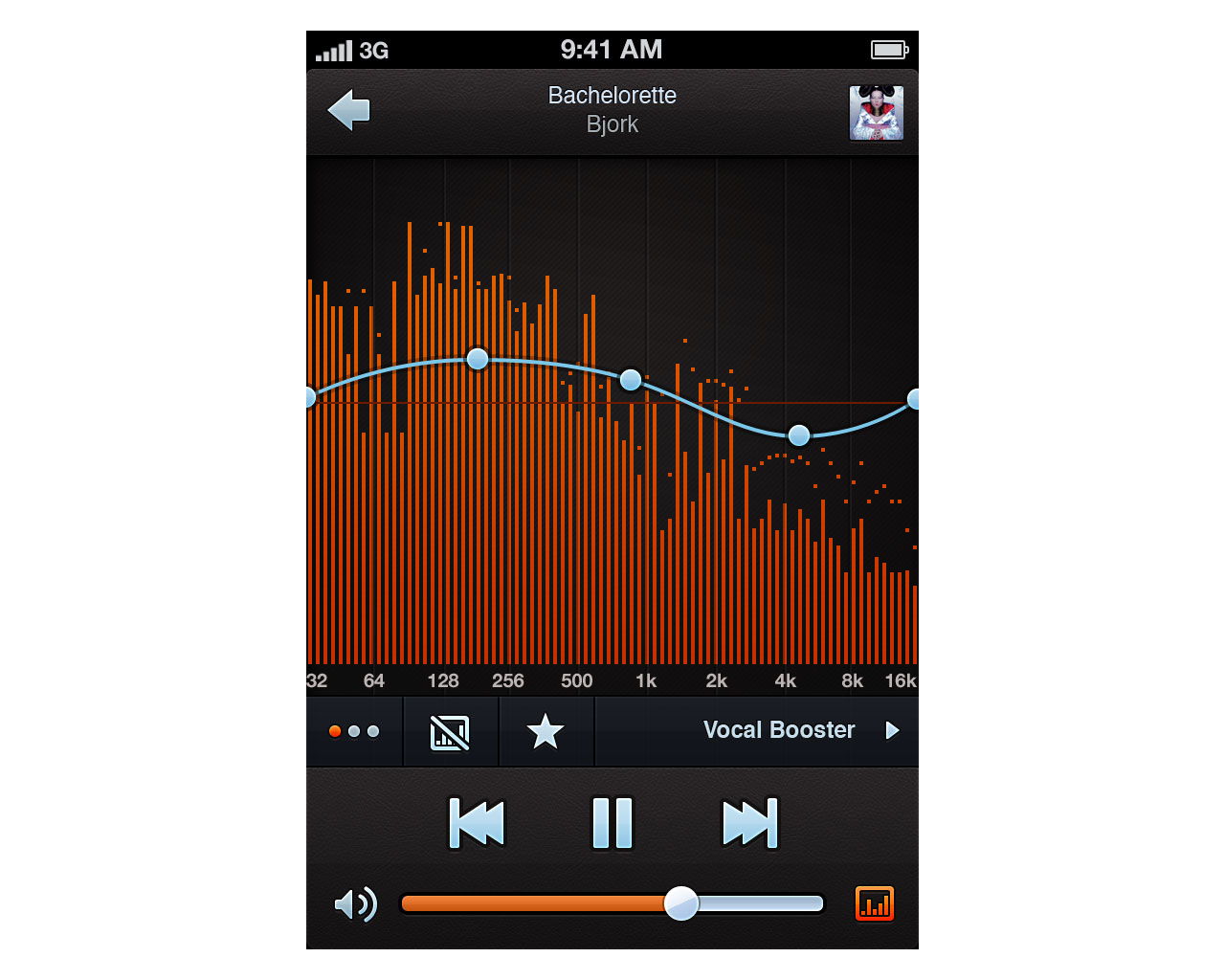1225x980 pixels.
Task: Skip to the previous track
Action: (x=477, y=823)
